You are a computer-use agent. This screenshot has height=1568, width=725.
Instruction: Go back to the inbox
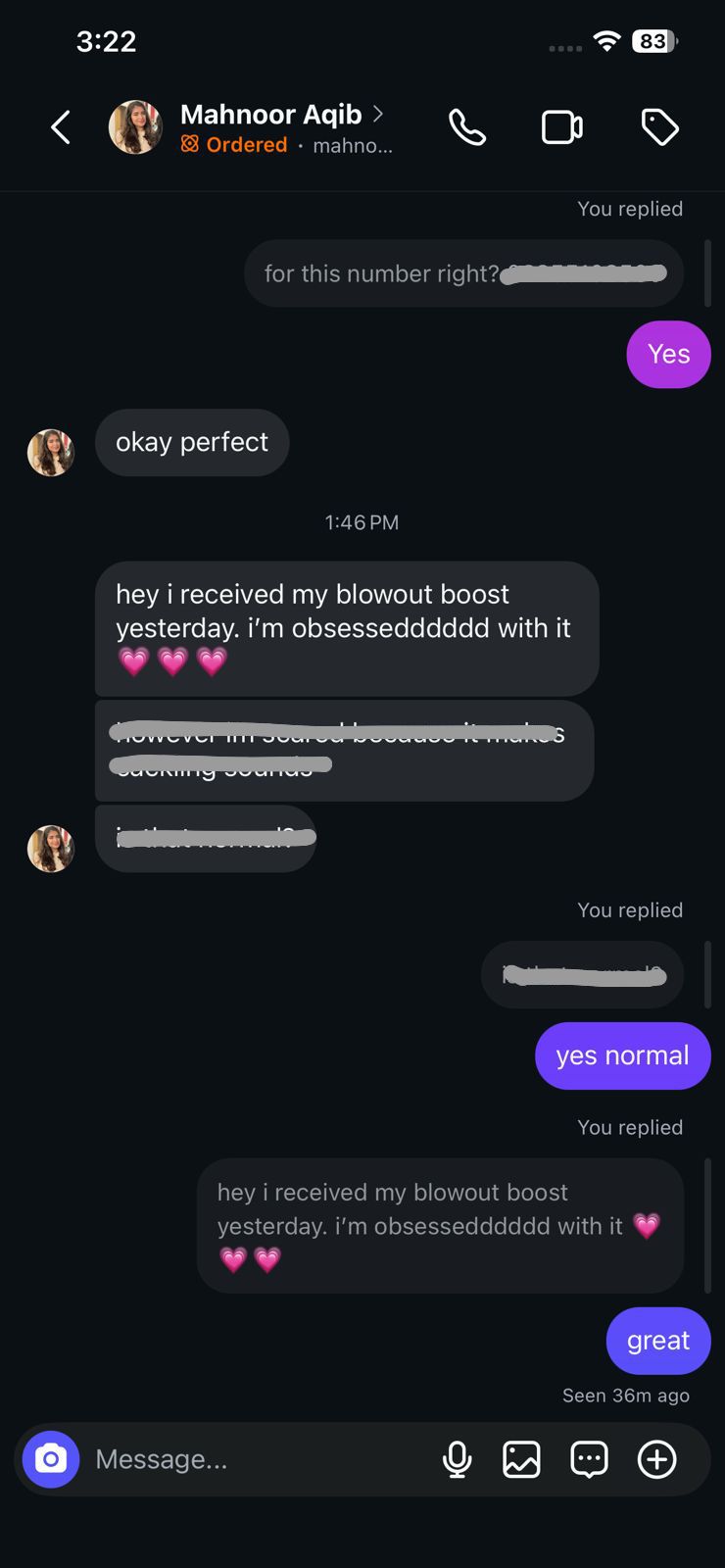tap(61, 127)
